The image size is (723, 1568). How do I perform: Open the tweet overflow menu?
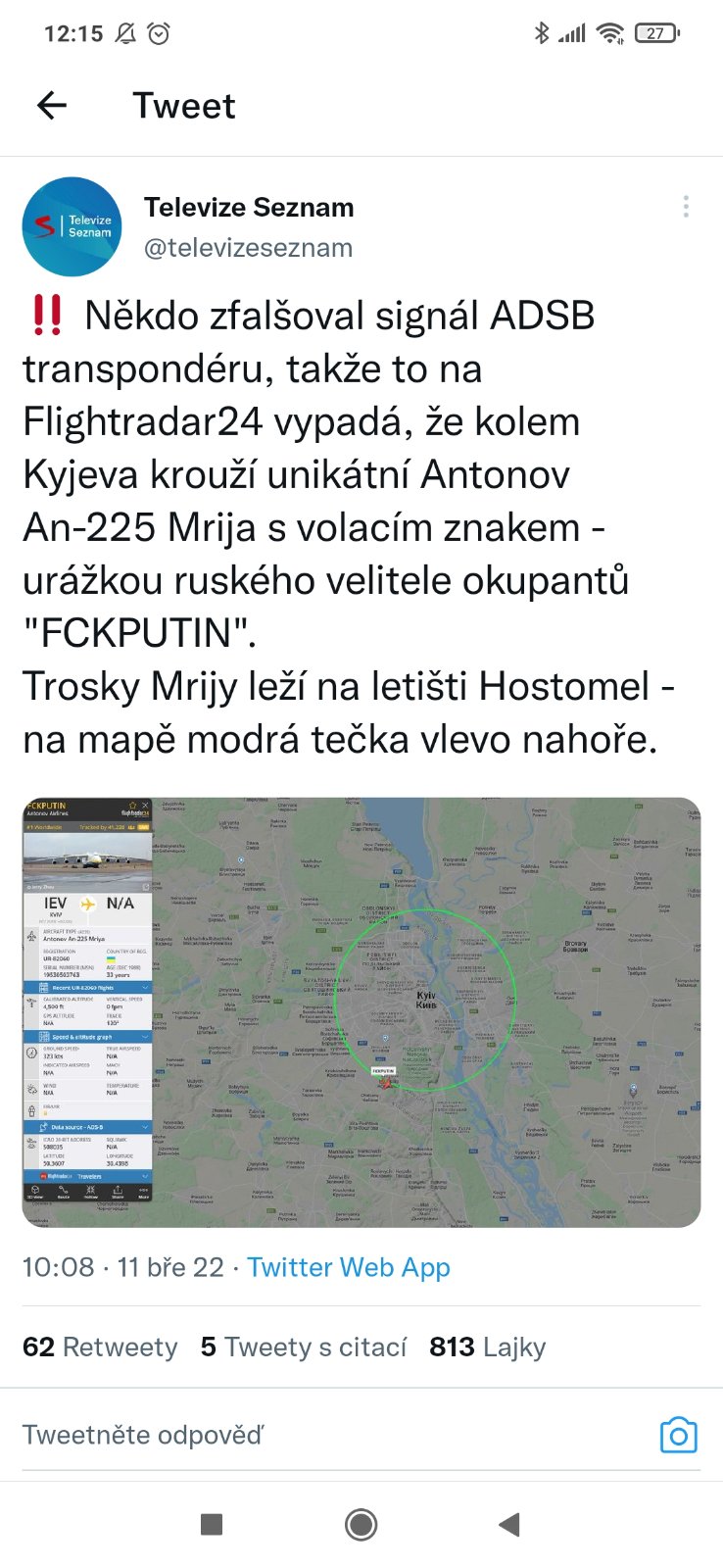pos(686,207)
